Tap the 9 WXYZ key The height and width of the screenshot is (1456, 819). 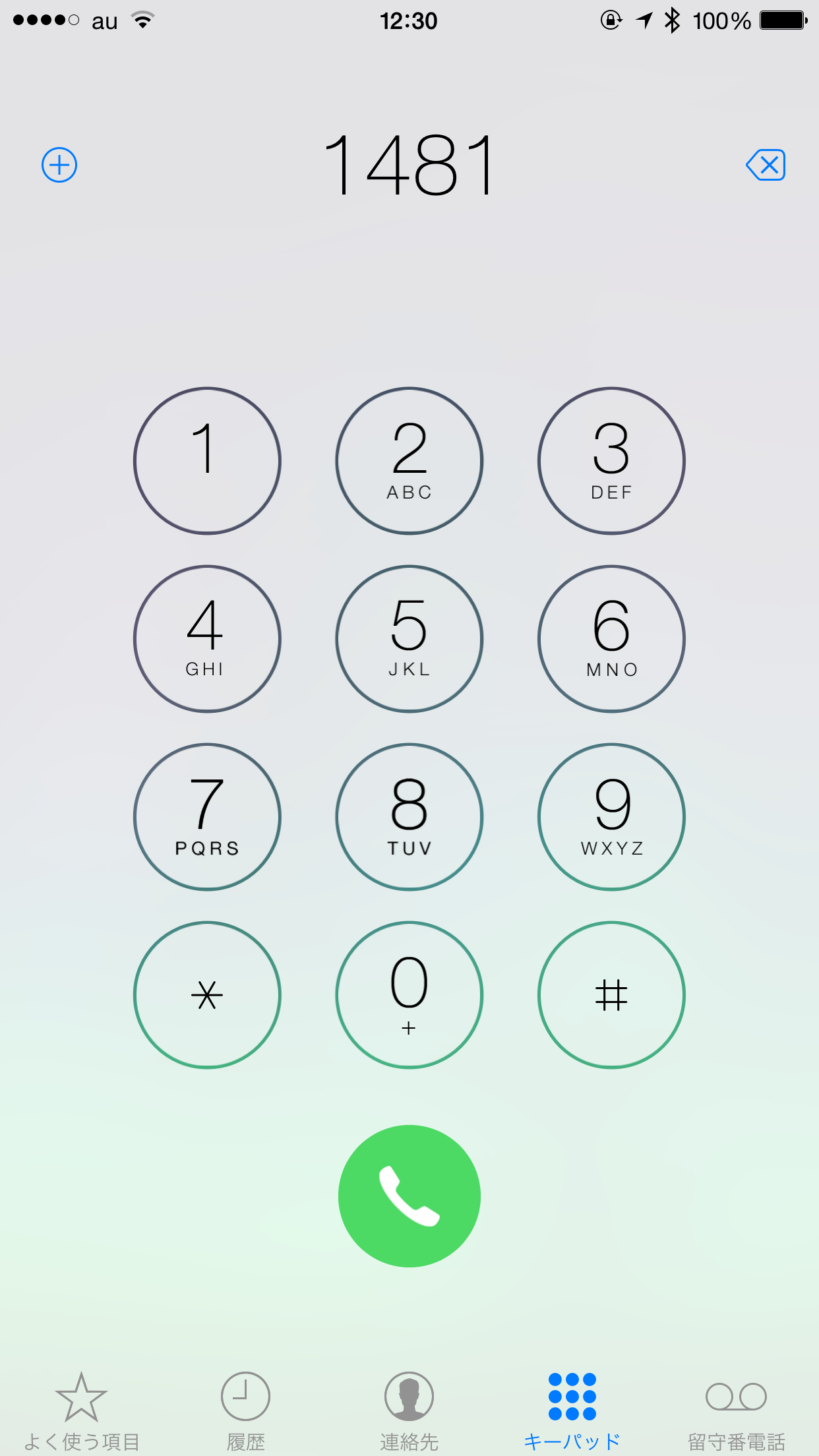click(611, 816)
